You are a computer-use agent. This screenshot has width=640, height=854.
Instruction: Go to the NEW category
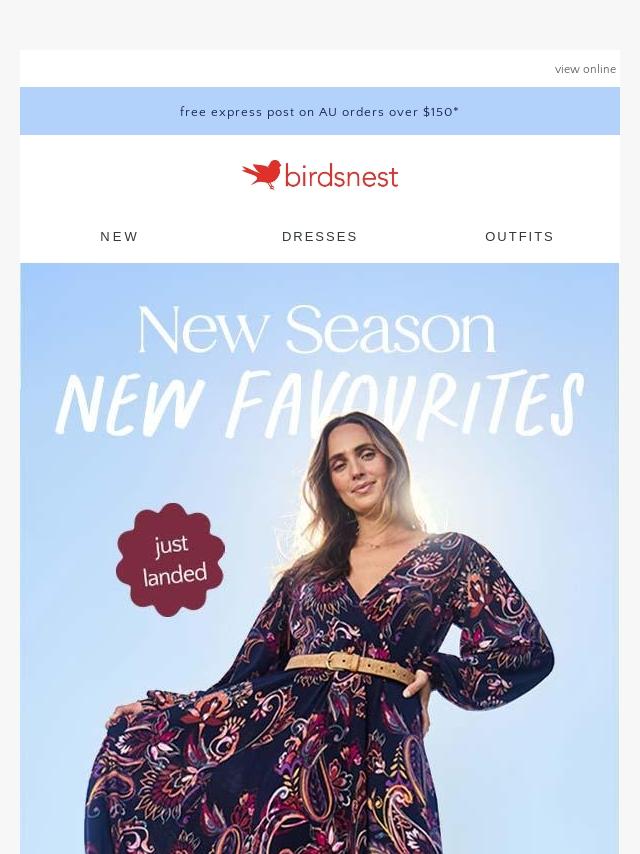(119, 237)
